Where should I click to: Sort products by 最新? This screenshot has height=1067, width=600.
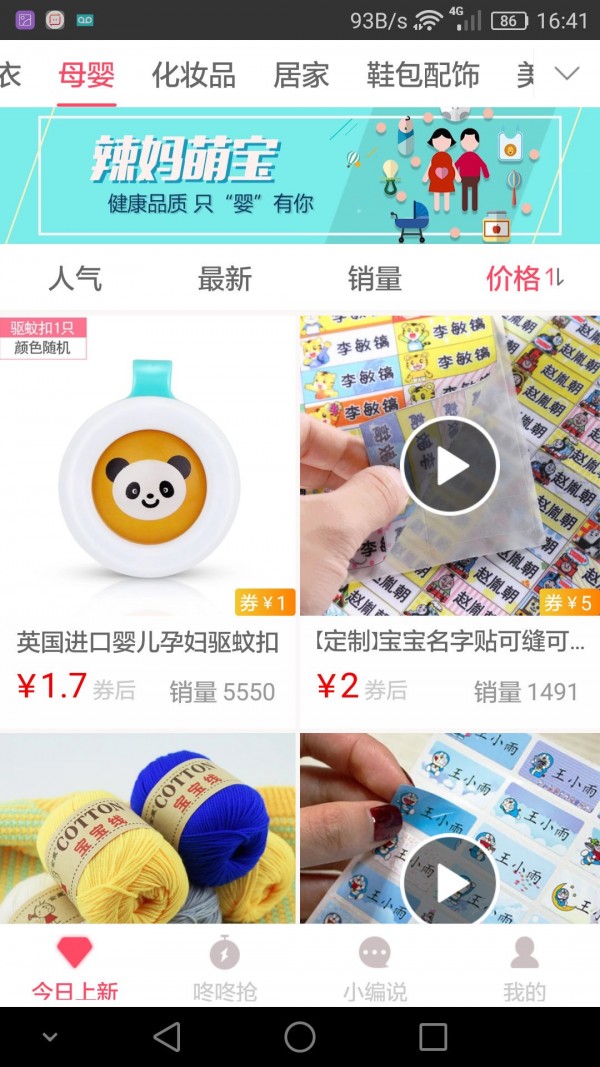(225, 279)
